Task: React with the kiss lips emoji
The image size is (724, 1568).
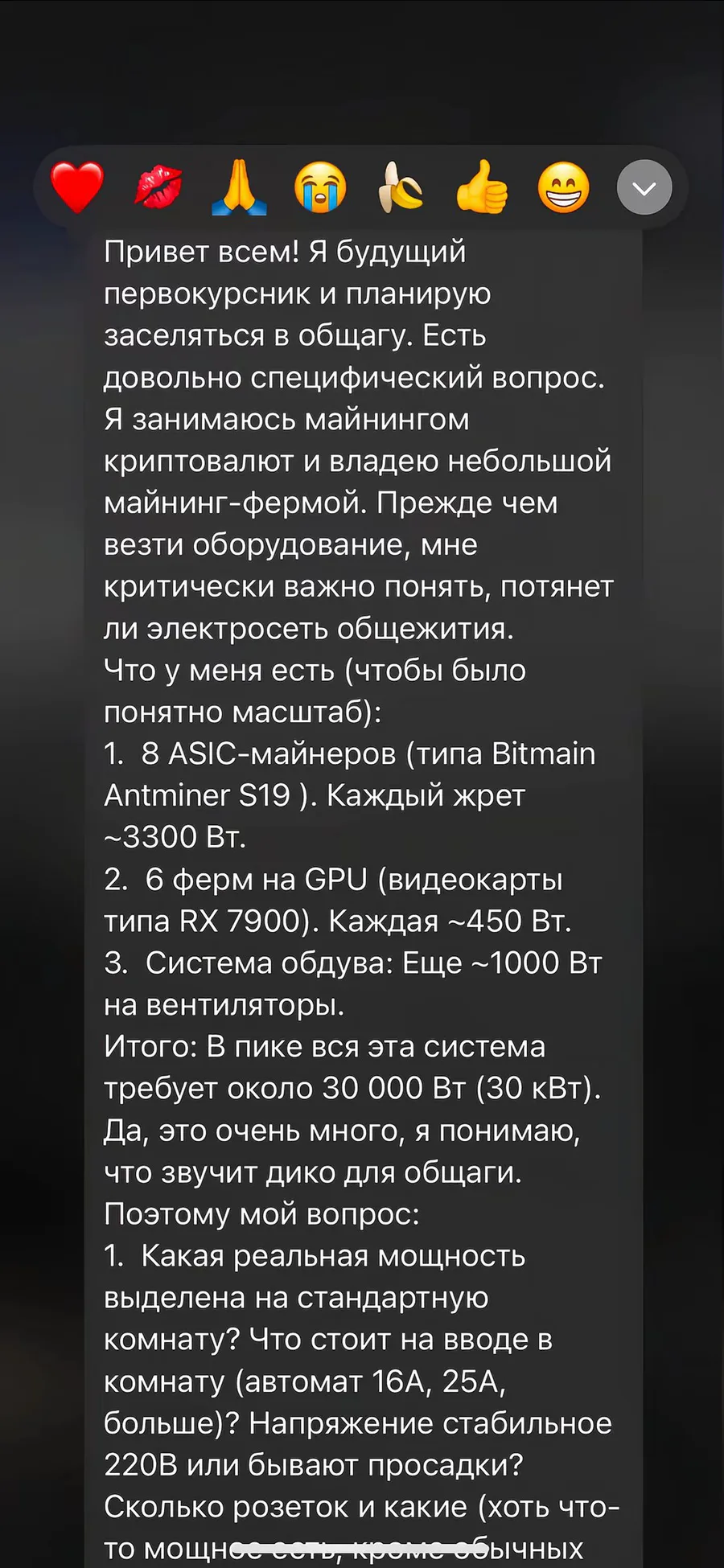Action: (158, 187)
